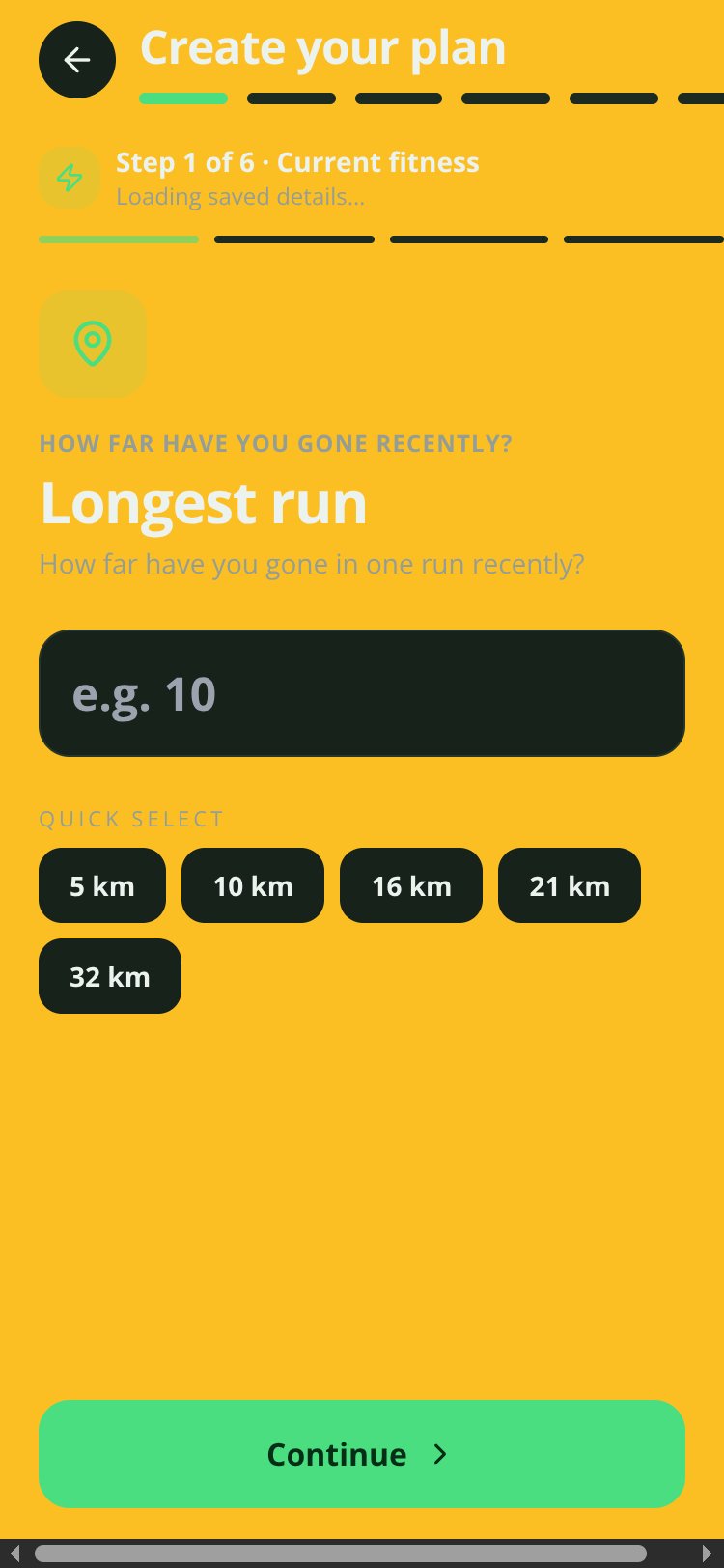724x1568 pixels.
Task: Focus the longest run distance field
Action: coord(362,693)
